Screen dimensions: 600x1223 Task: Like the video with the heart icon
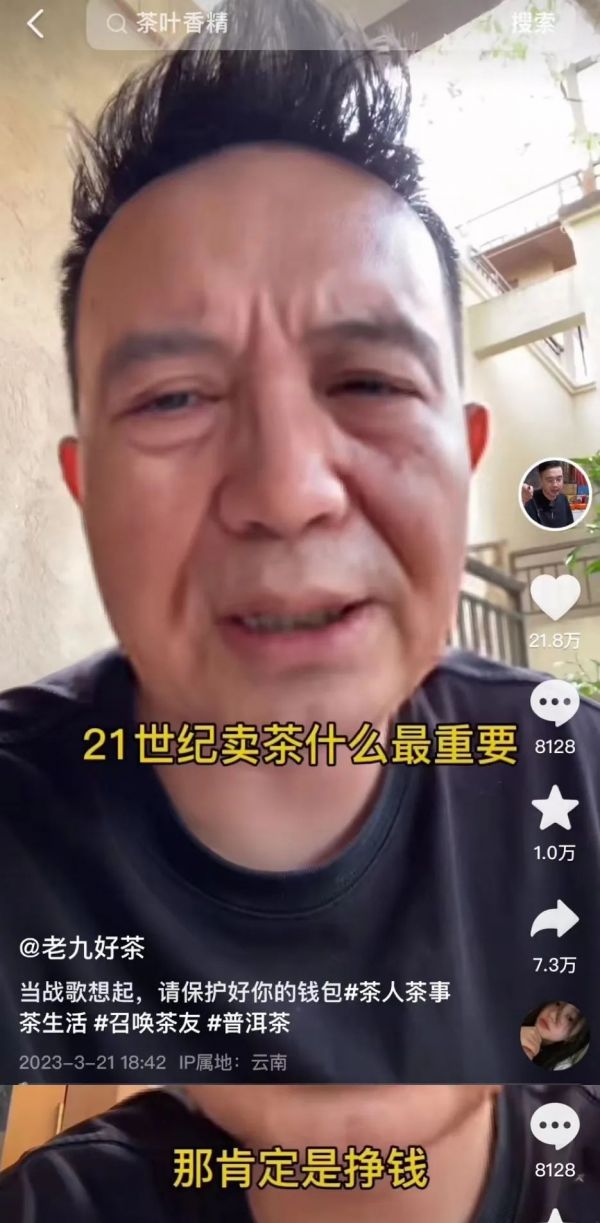554,598
